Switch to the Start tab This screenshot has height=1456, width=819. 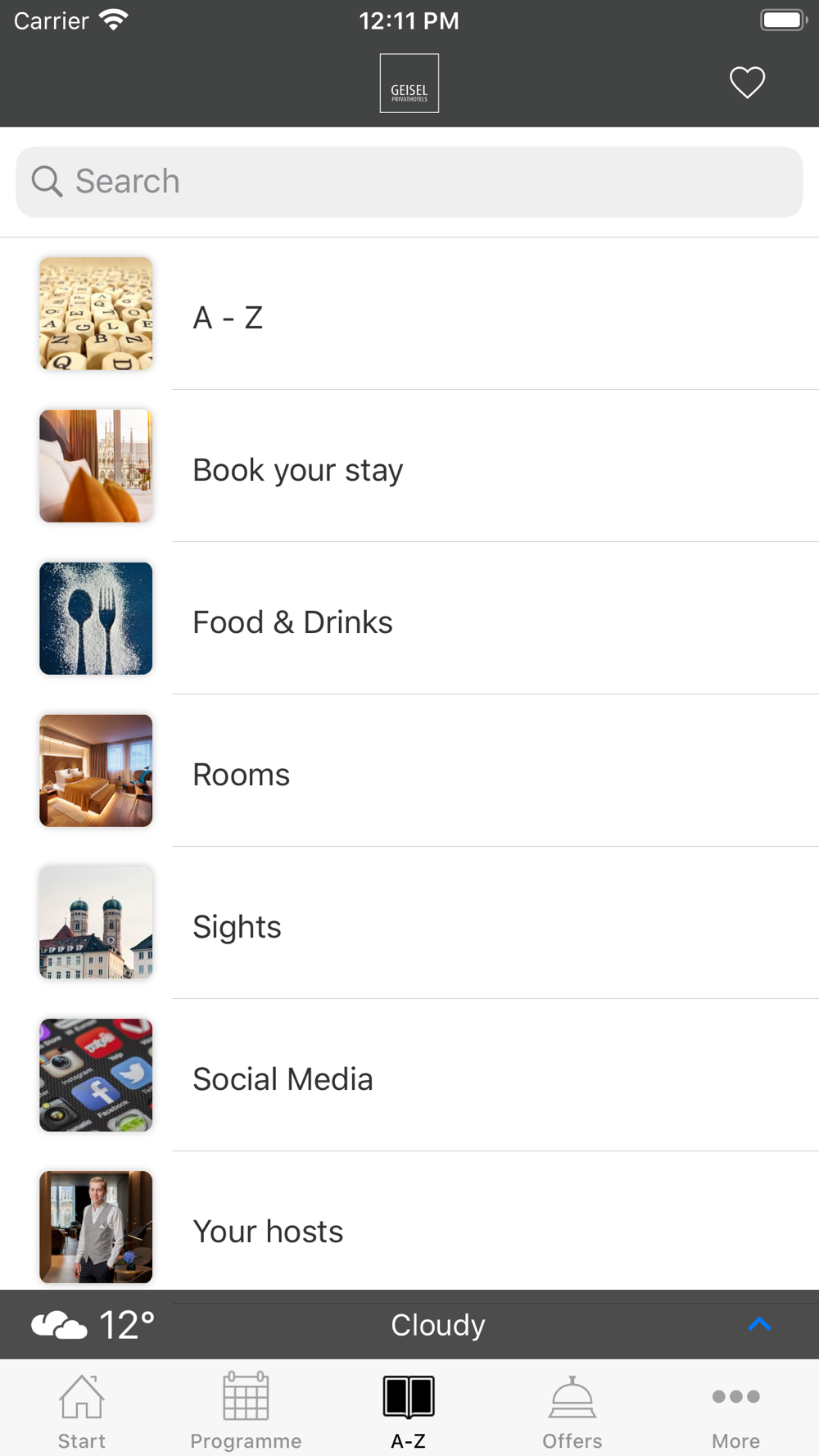point(81,1410)
